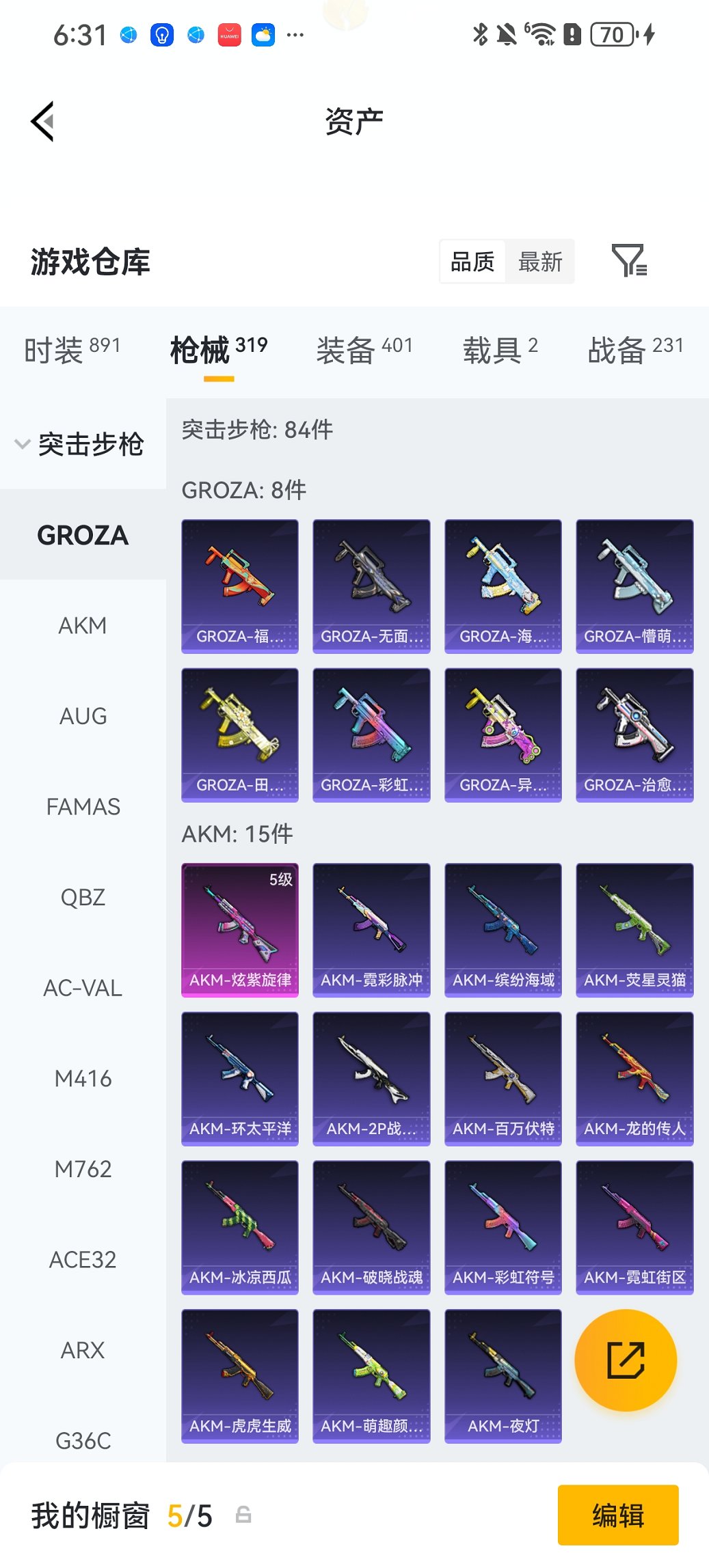Switch to the 装备 tab
This screenshot has width=709, height=1568.
[x=364, y=350]
